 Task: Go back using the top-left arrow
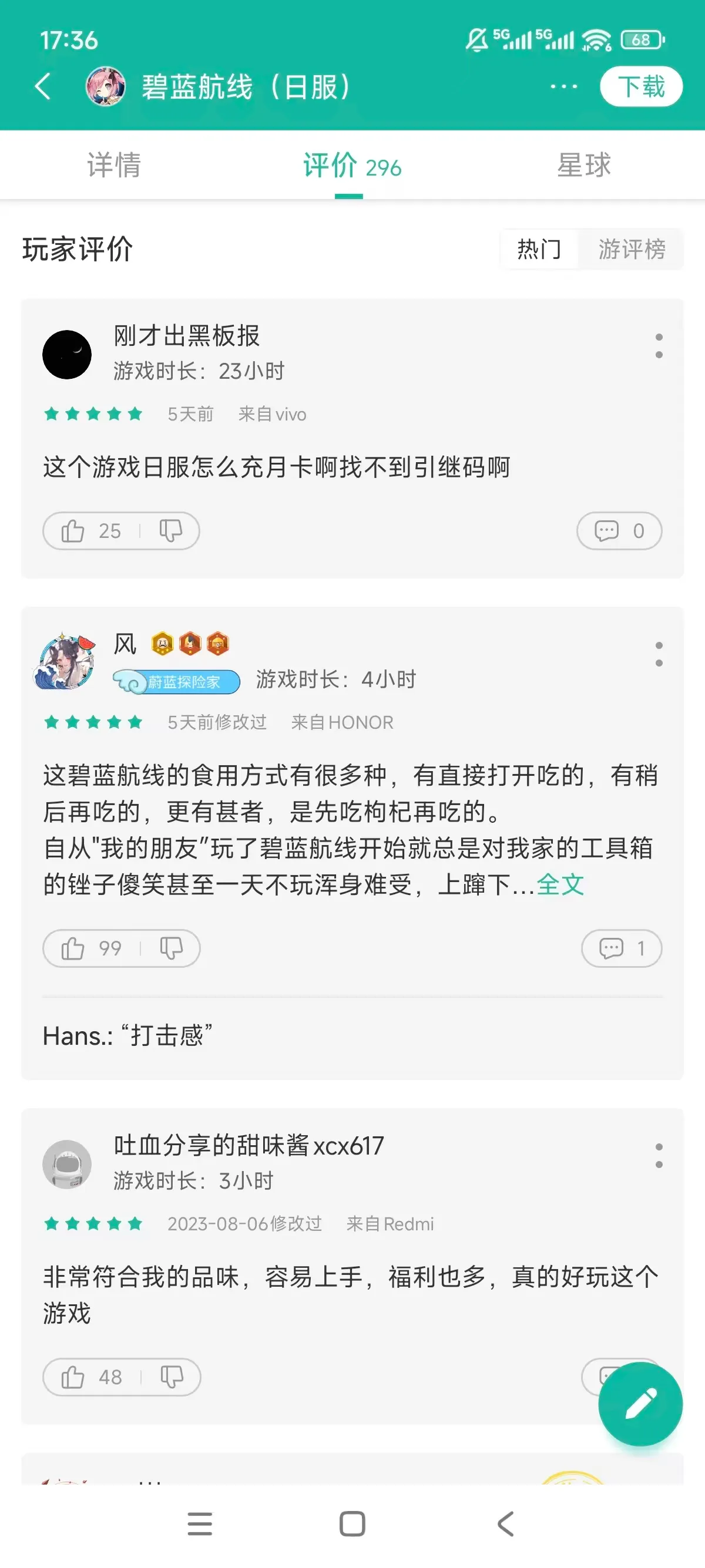pyautogui.click(x=43, y=86)
